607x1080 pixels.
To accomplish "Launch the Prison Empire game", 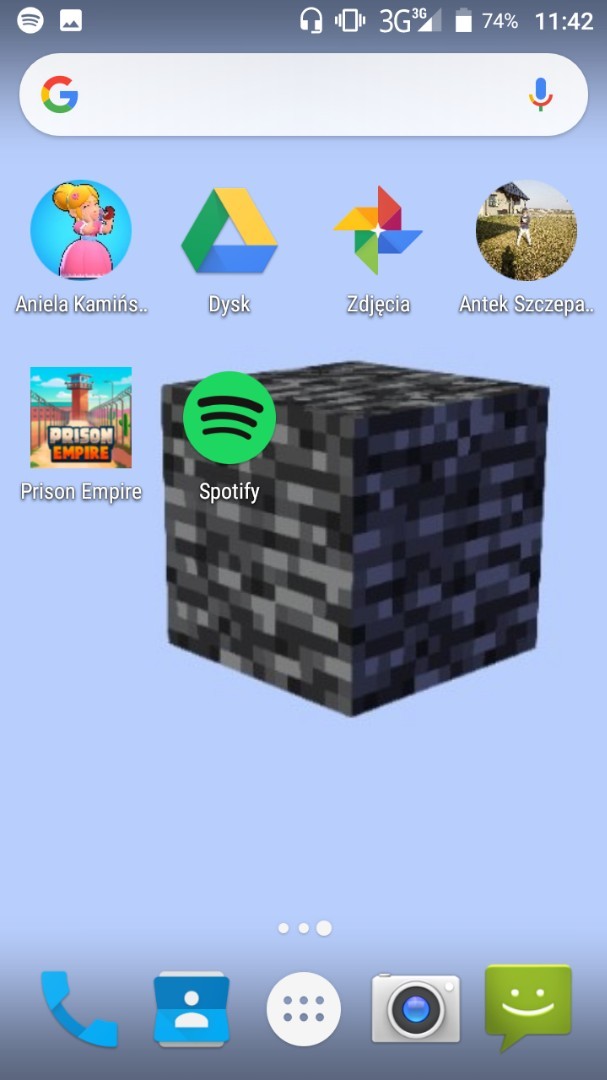I will click(x=81, y=418).
